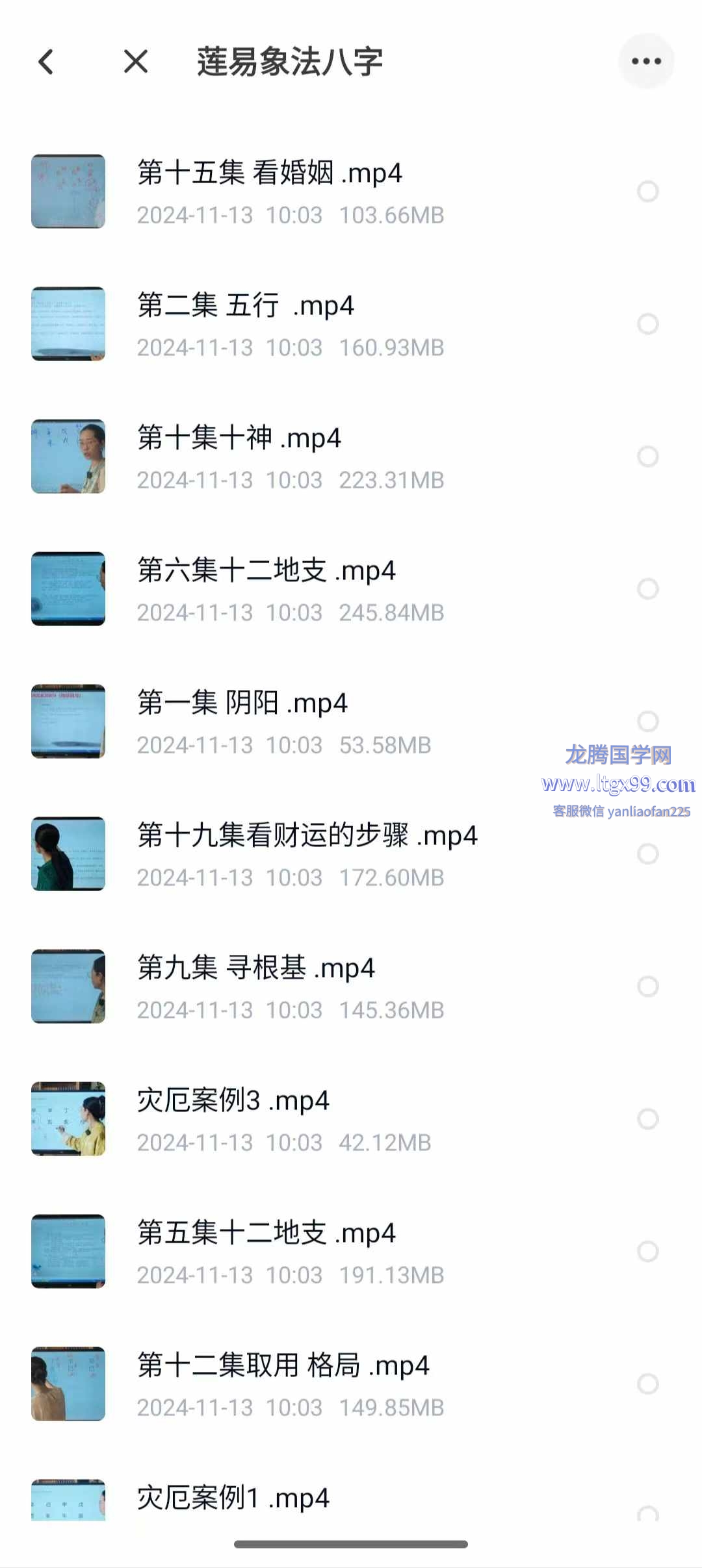Screen dimensions: 702x1568
Task: Open the video 第一集 阴阳.mp4
Action: pyautogui.click(x=242, y=703)
